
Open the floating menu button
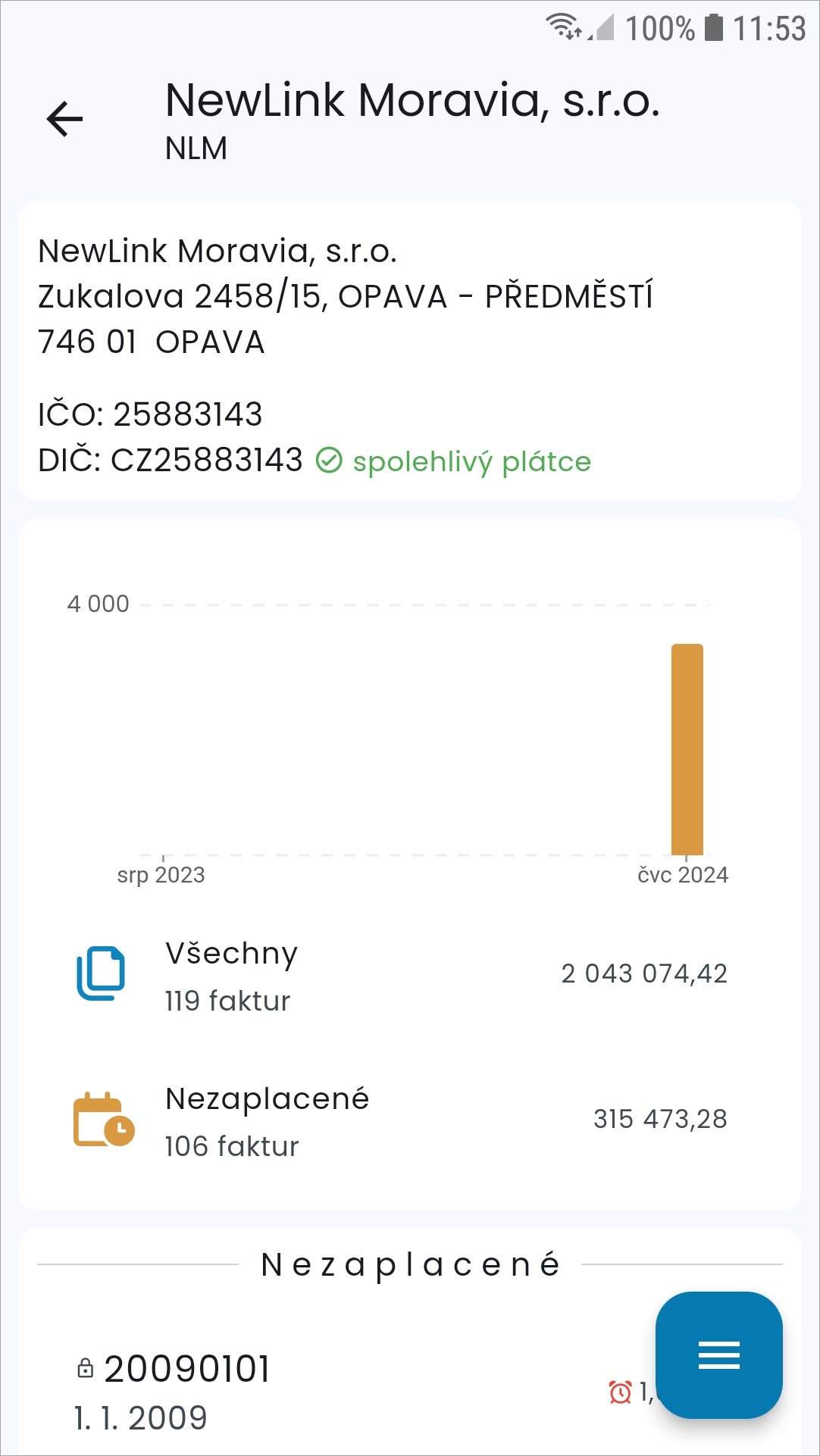coord(718,1354)
